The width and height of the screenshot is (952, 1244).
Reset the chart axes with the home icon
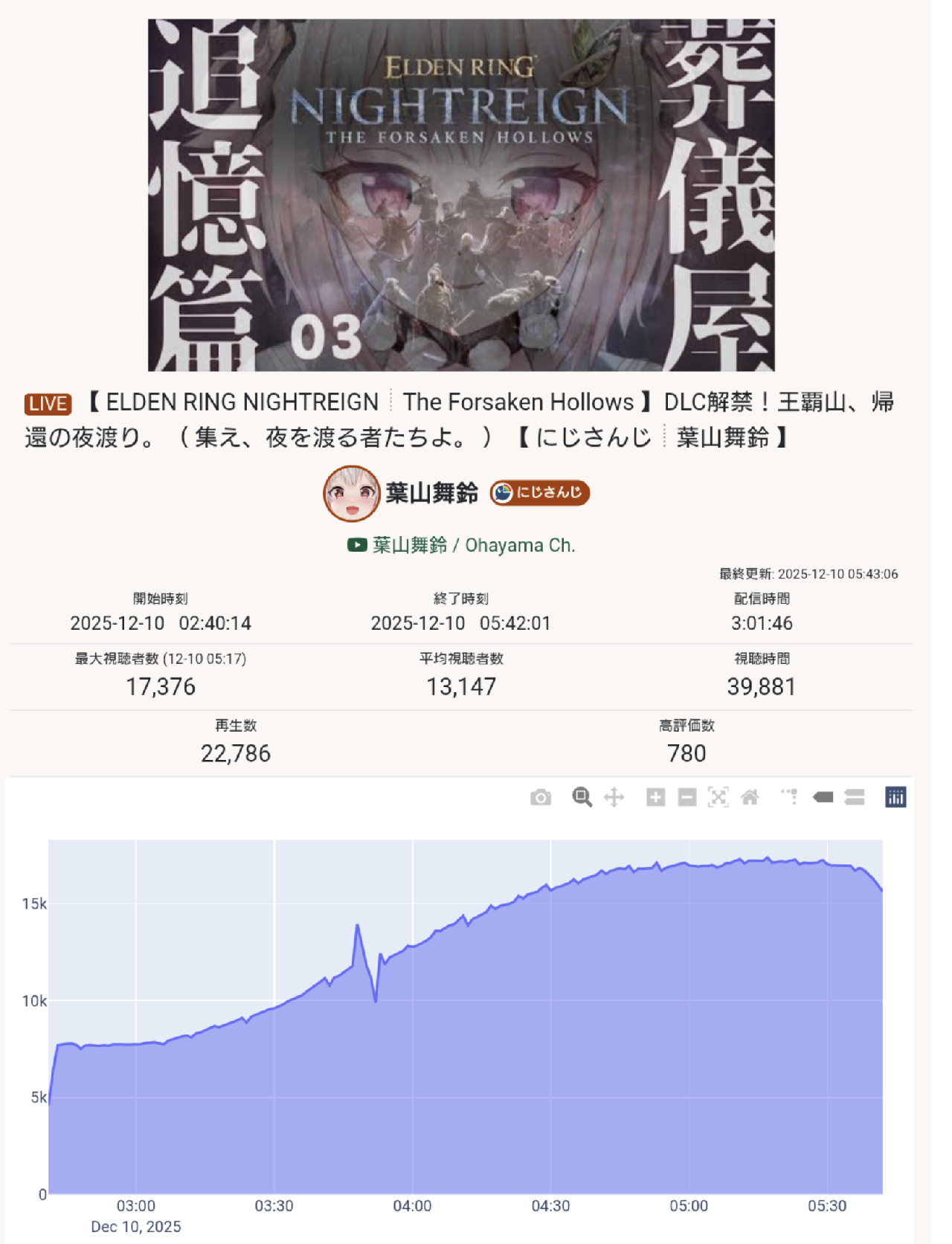pyautogui.click(x=750, y=798)
